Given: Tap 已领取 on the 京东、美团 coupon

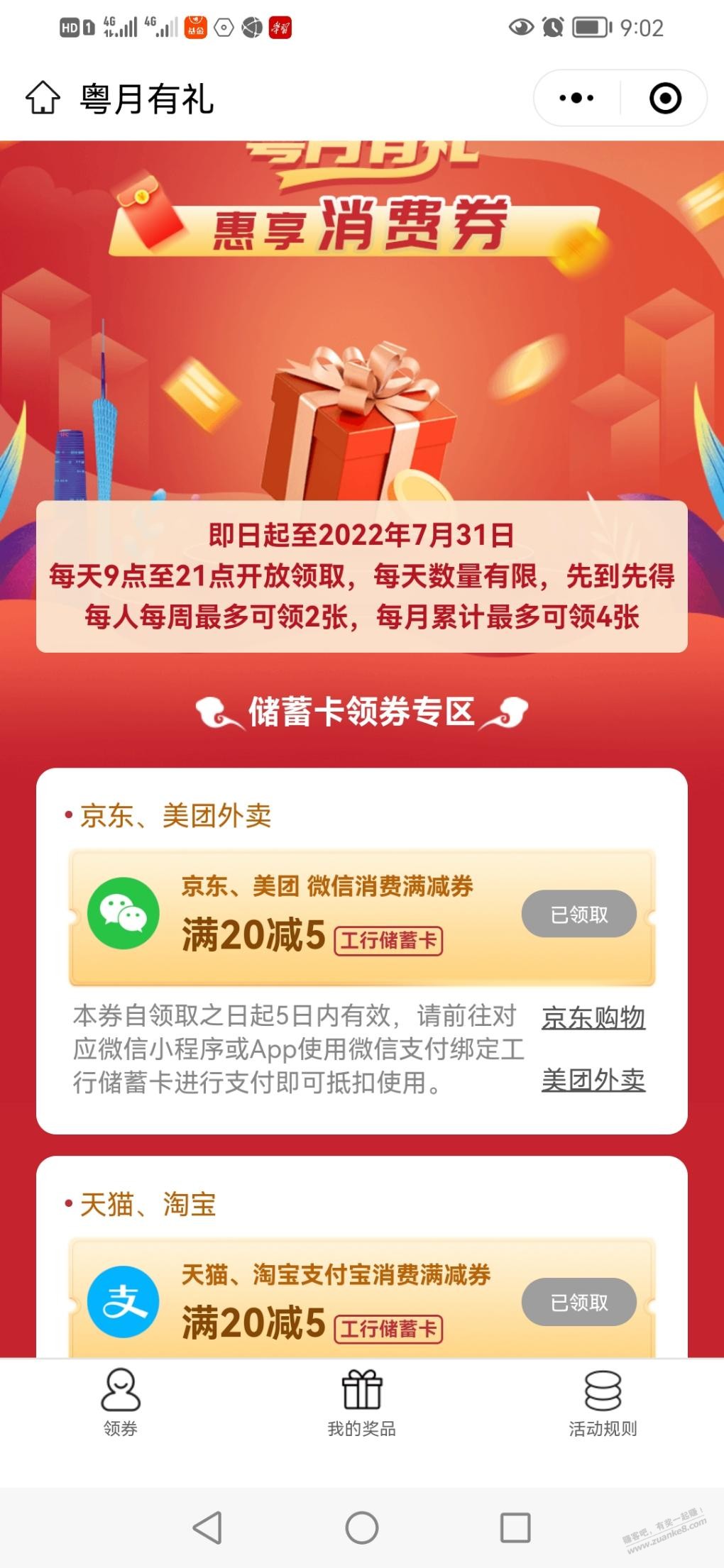Looking at the screenshot, I should (x=578, y=915).
